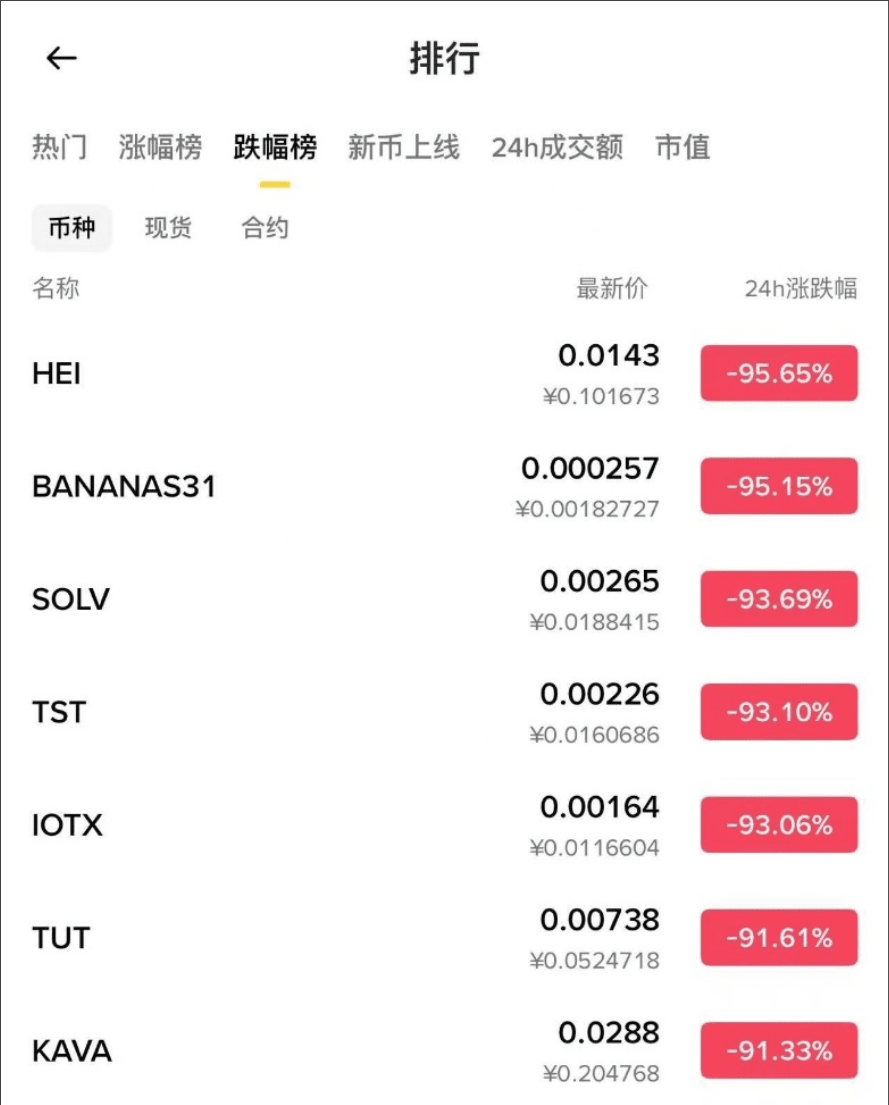The image size is (889, 1105).
Task: Filter by 合约
Action: click(265, 228)
